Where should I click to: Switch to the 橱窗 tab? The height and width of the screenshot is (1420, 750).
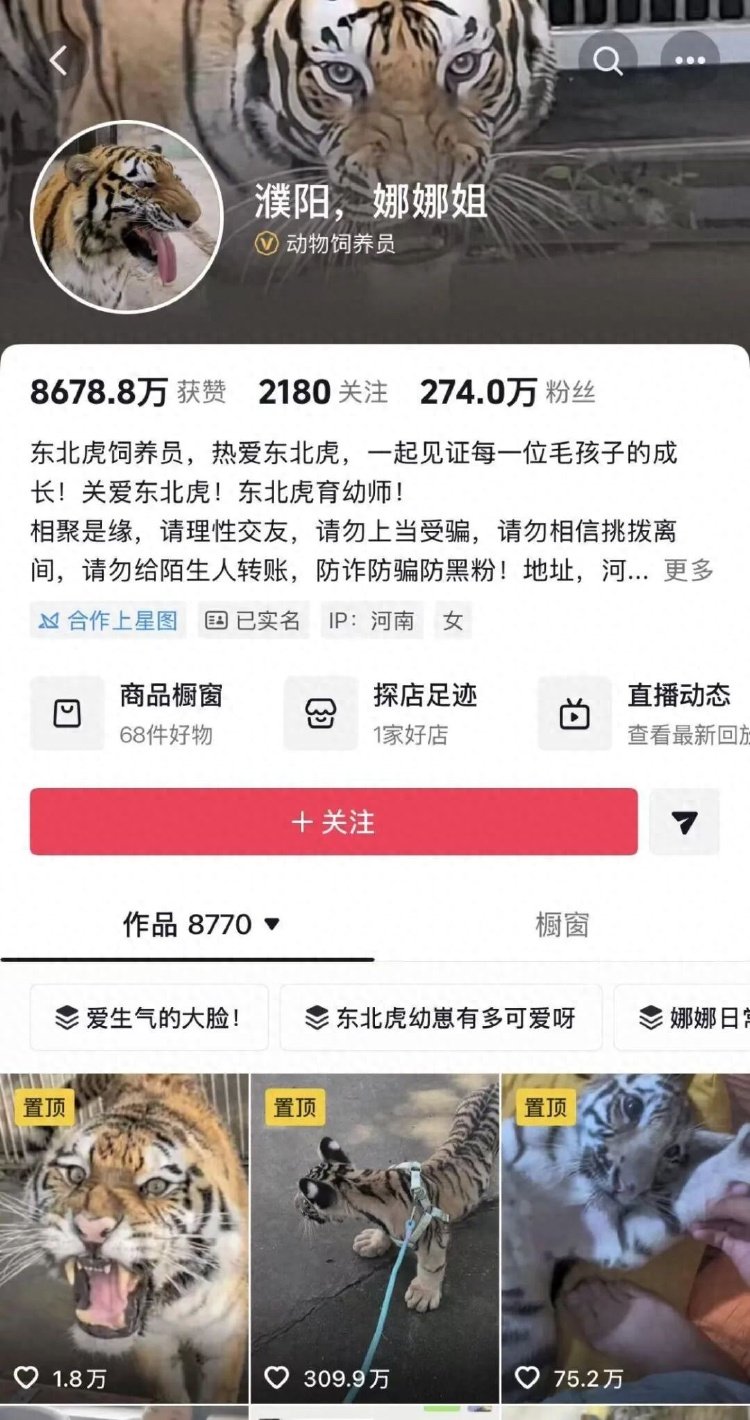tap(561, 924)
